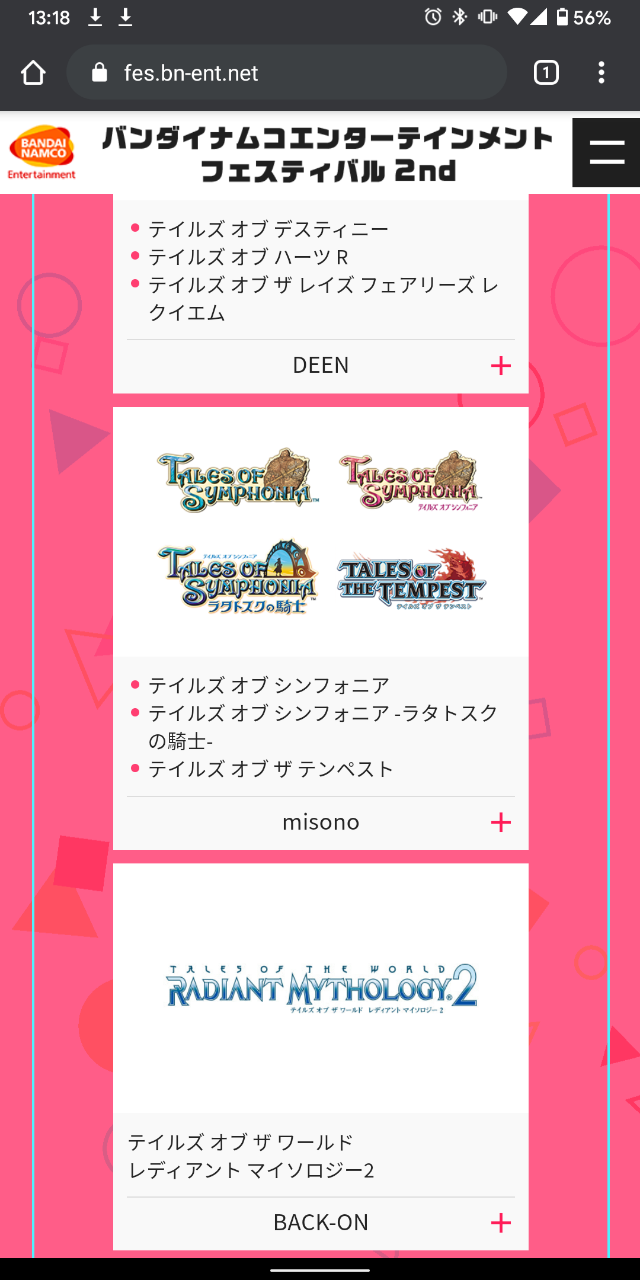This screenshot has height=1280, width=640.
Task: Open Chrome's overflow menu
Action: coord(601,73)
